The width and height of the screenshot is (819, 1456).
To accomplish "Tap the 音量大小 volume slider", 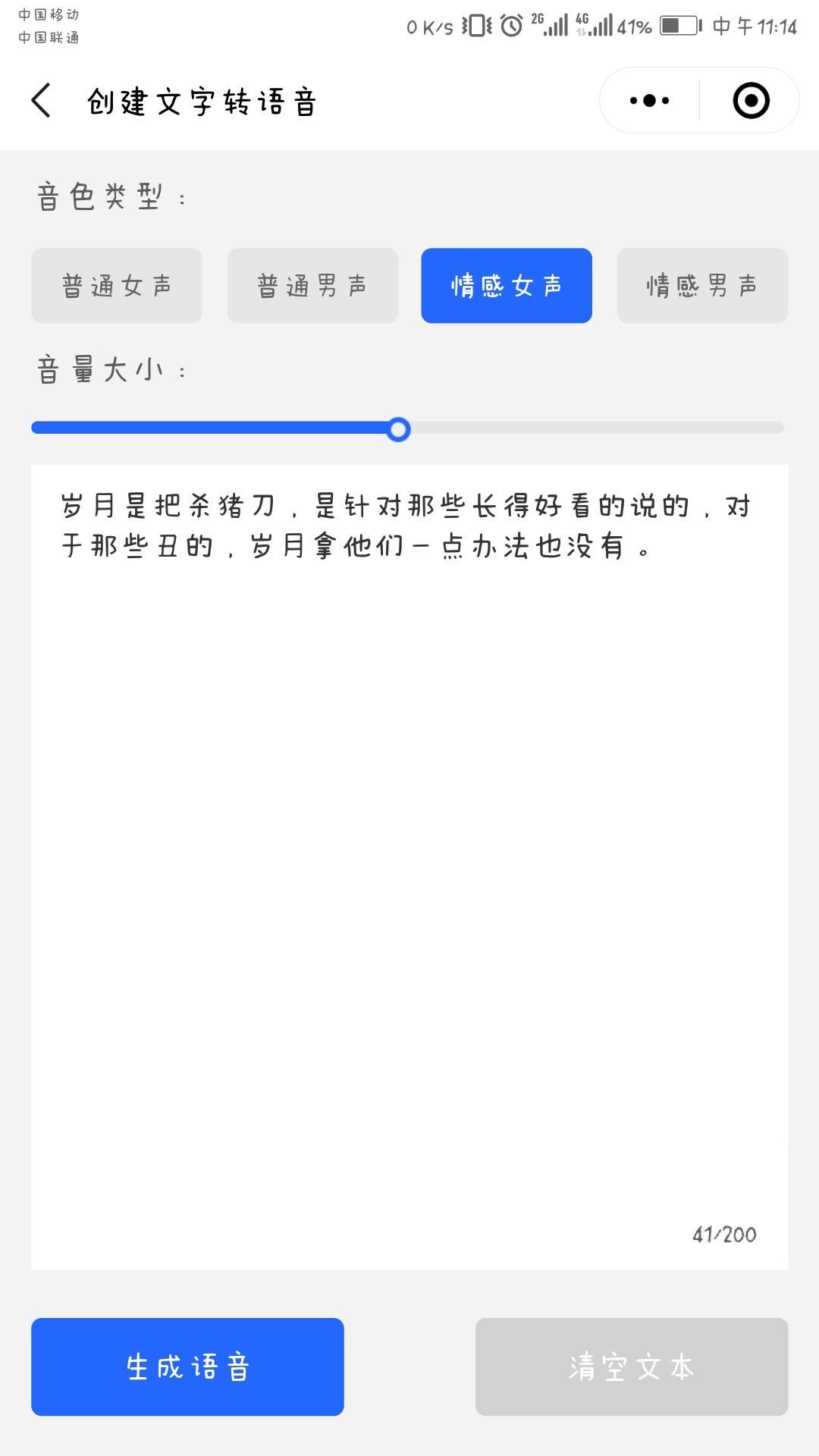I will pos(407,428).
